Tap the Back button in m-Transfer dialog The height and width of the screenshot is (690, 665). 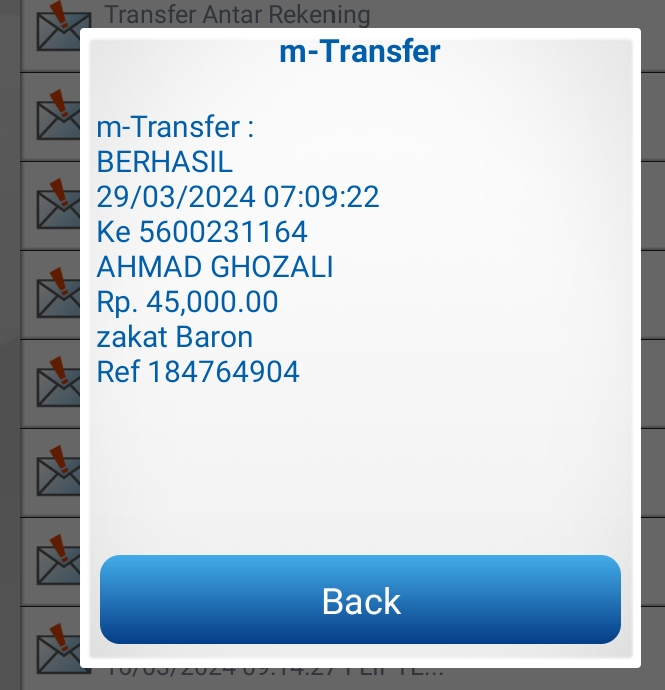[360, 600]
